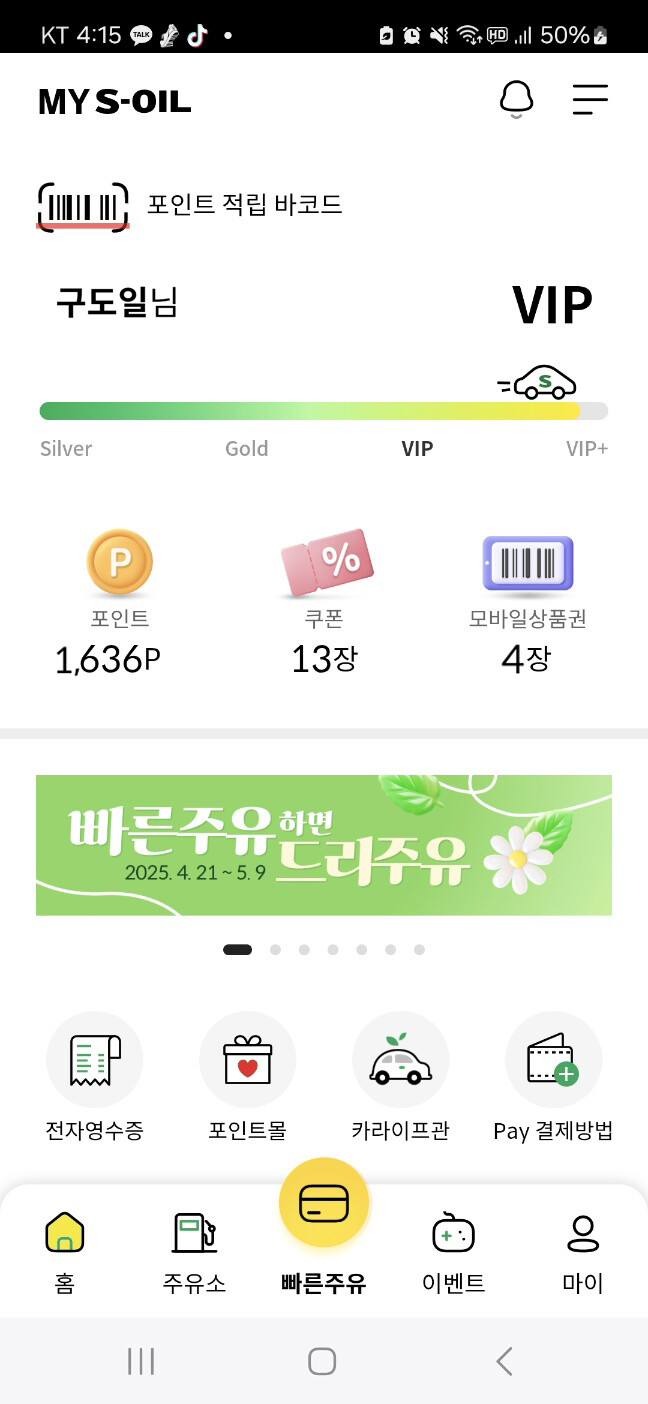Switch to the 마이 tab
This screenshot has width=648, height=1404.
(x=582, y=1252)
